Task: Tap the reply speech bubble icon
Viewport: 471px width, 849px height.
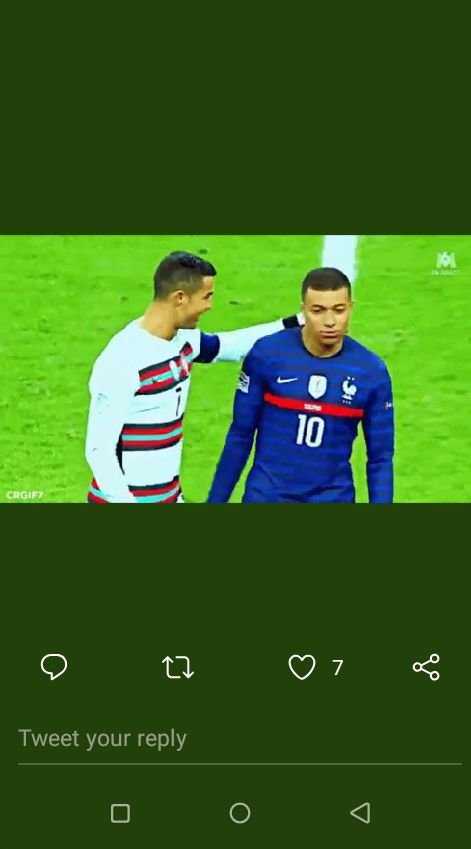Action: coord(54,667)
